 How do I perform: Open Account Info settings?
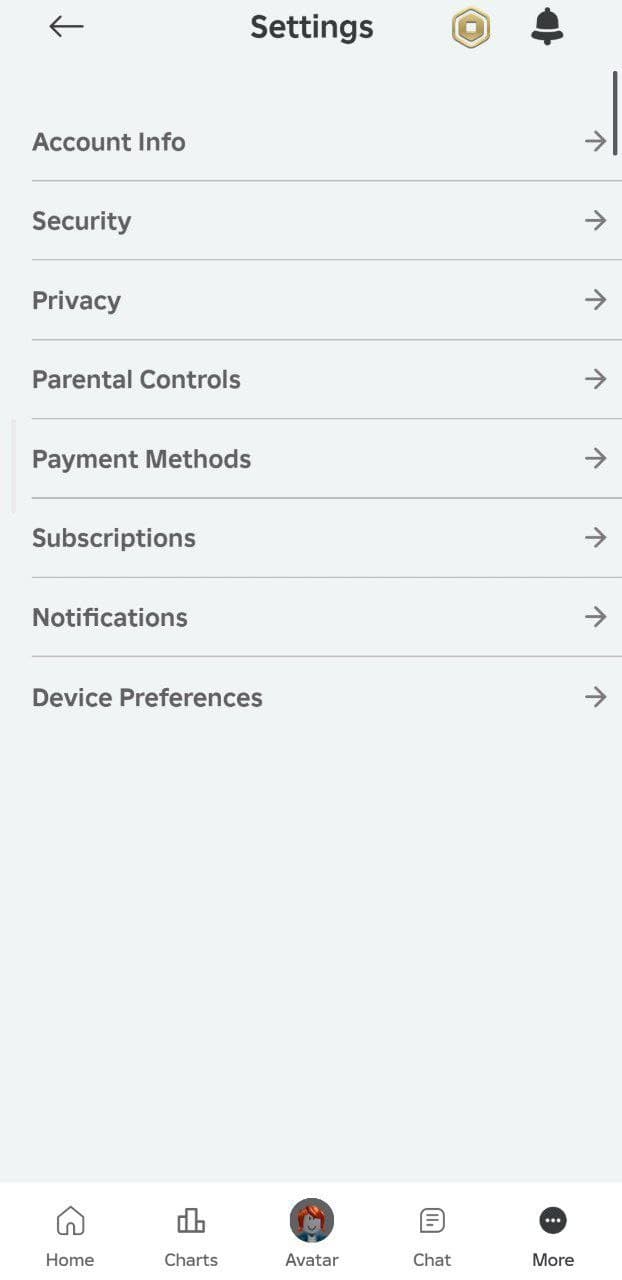[320, 142]
